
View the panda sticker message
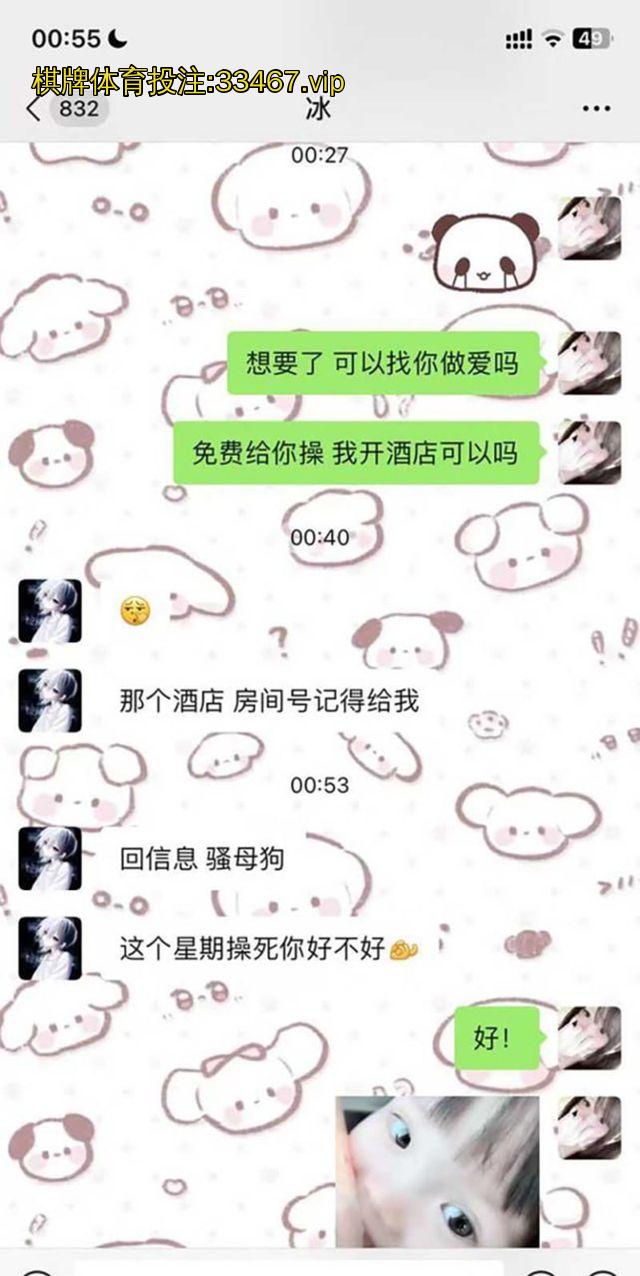coord(485,248)
